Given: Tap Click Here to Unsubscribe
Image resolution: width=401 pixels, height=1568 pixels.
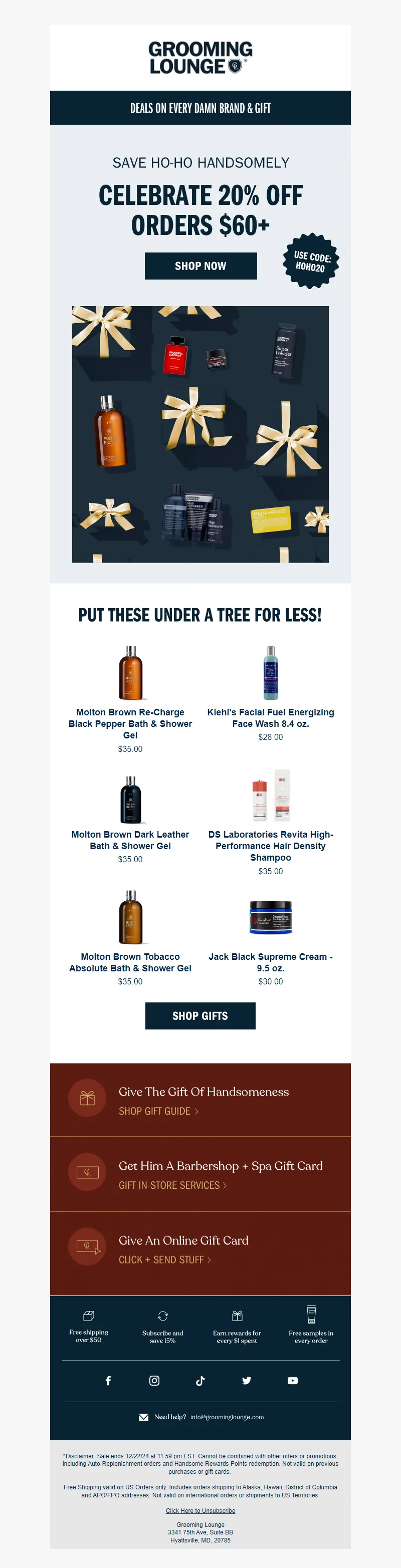Looking at the screenshot, I should pos(200,1511).
